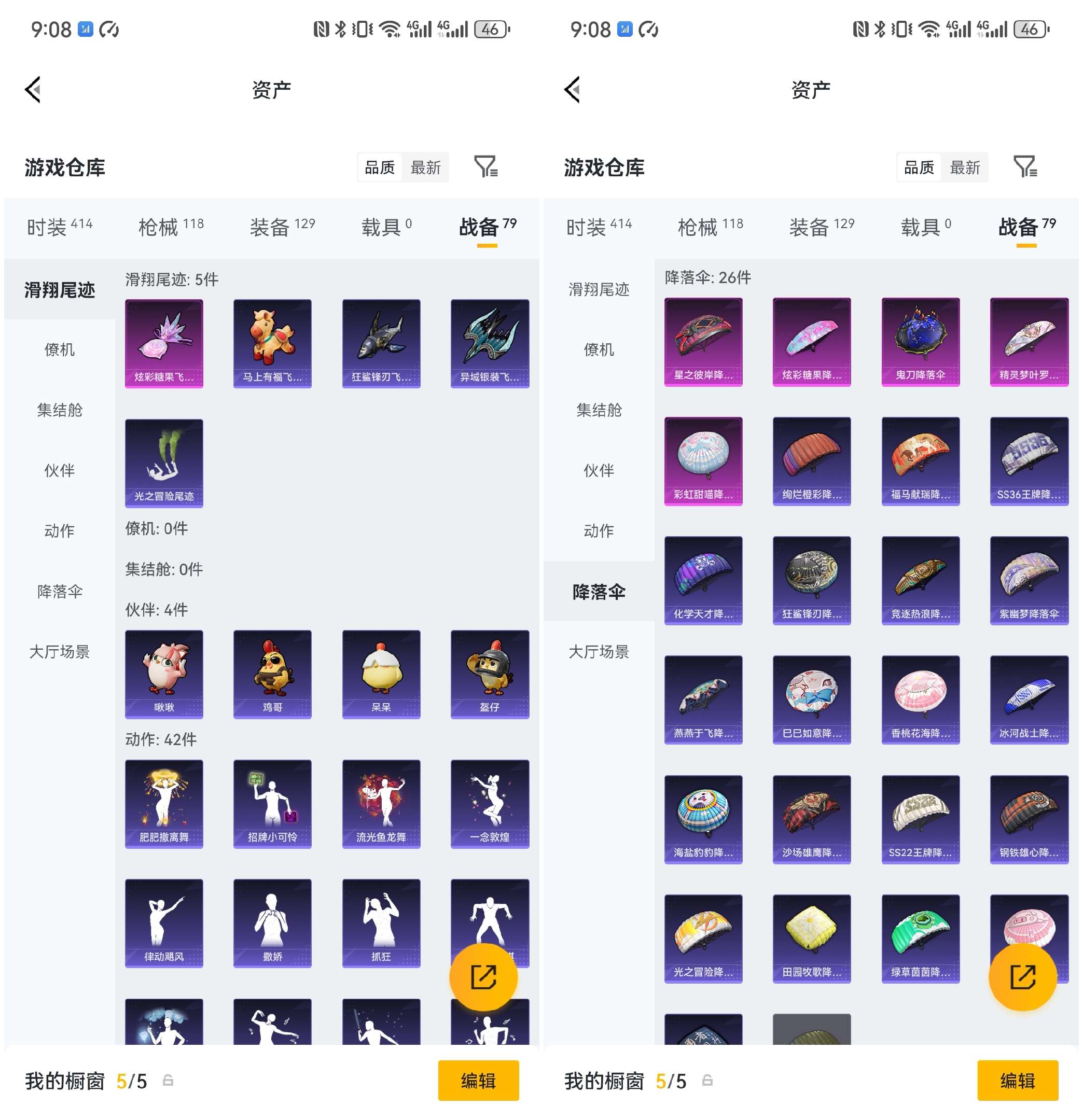Select the 啾啾 chick partner icon

pyautogui.click(x=164, y=673)
